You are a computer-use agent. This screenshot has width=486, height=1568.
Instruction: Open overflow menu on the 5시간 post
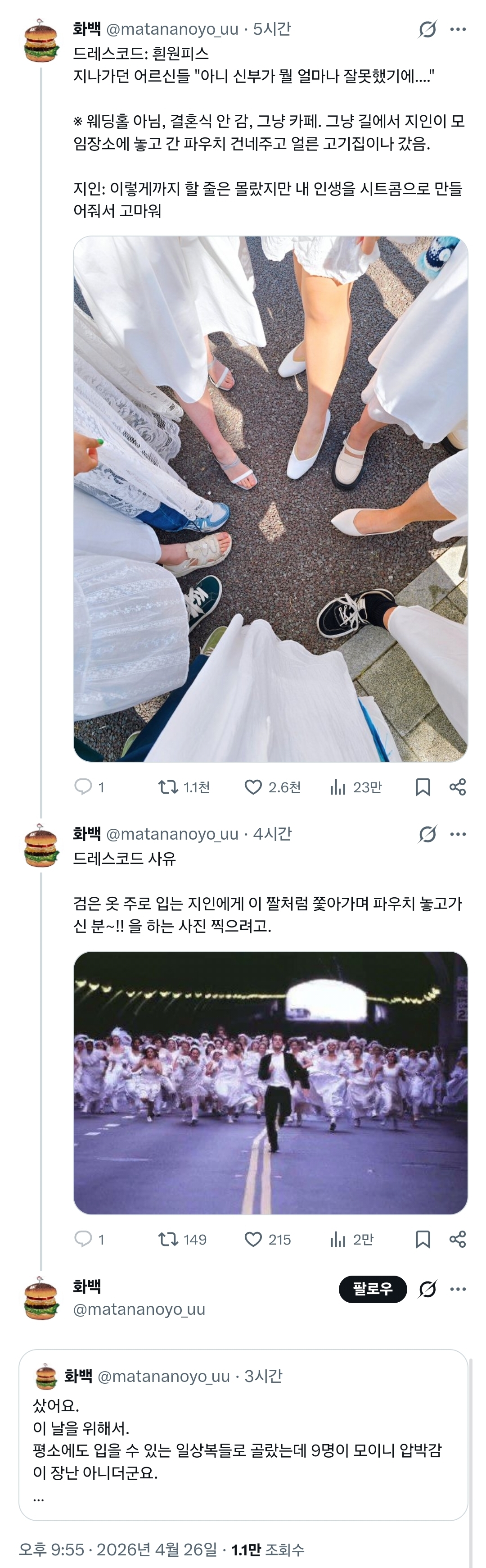(x=457, y=29)
